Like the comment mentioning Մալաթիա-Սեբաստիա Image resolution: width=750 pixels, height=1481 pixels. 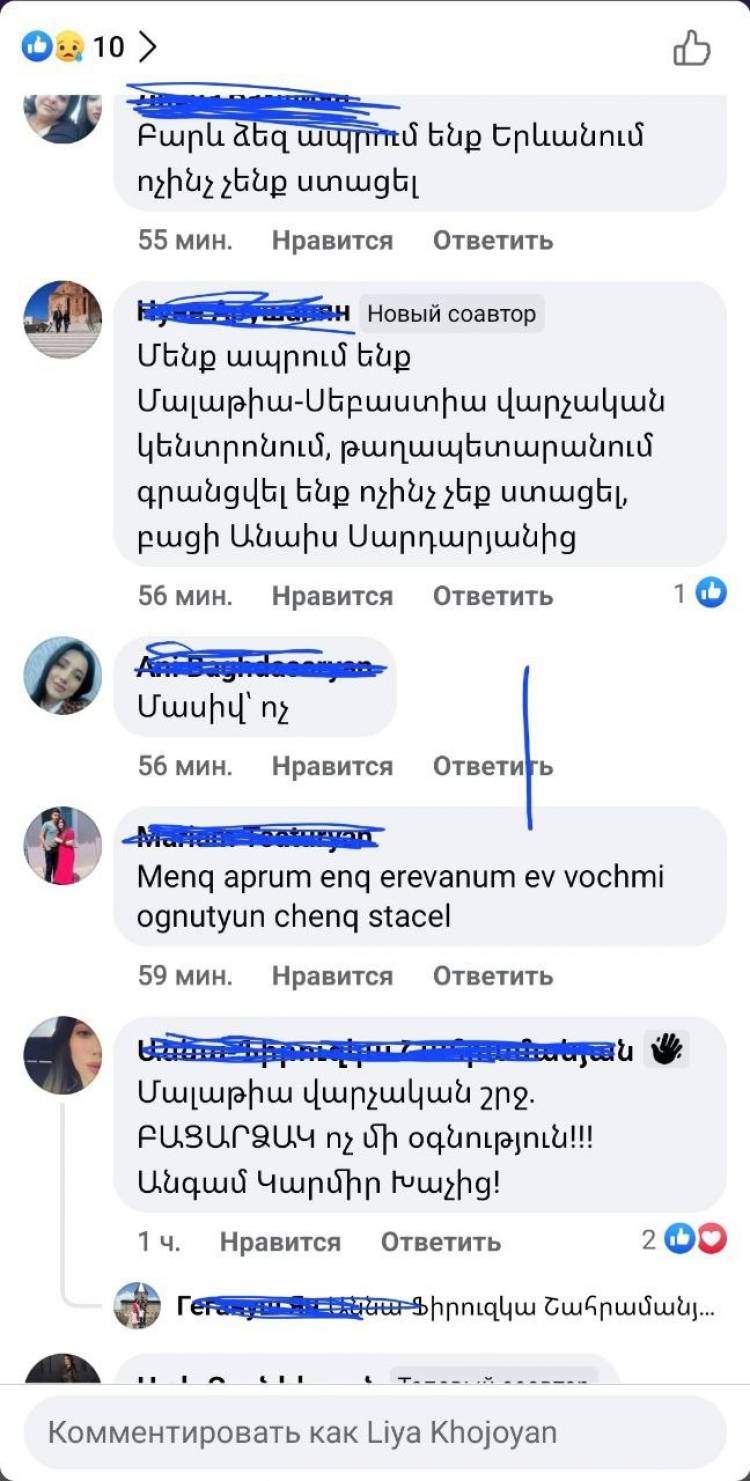click(x=332, y=596)
